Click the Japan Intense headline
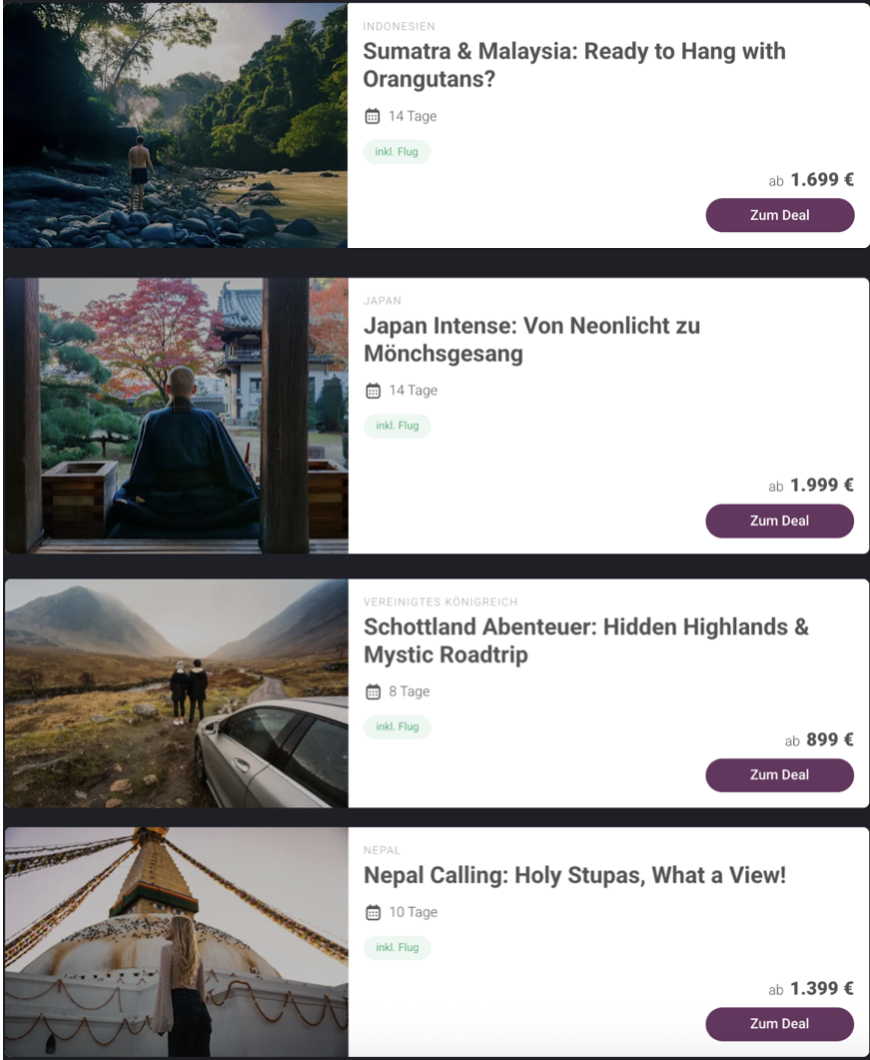The image size is (870, 1060). (x=533, y=338)
